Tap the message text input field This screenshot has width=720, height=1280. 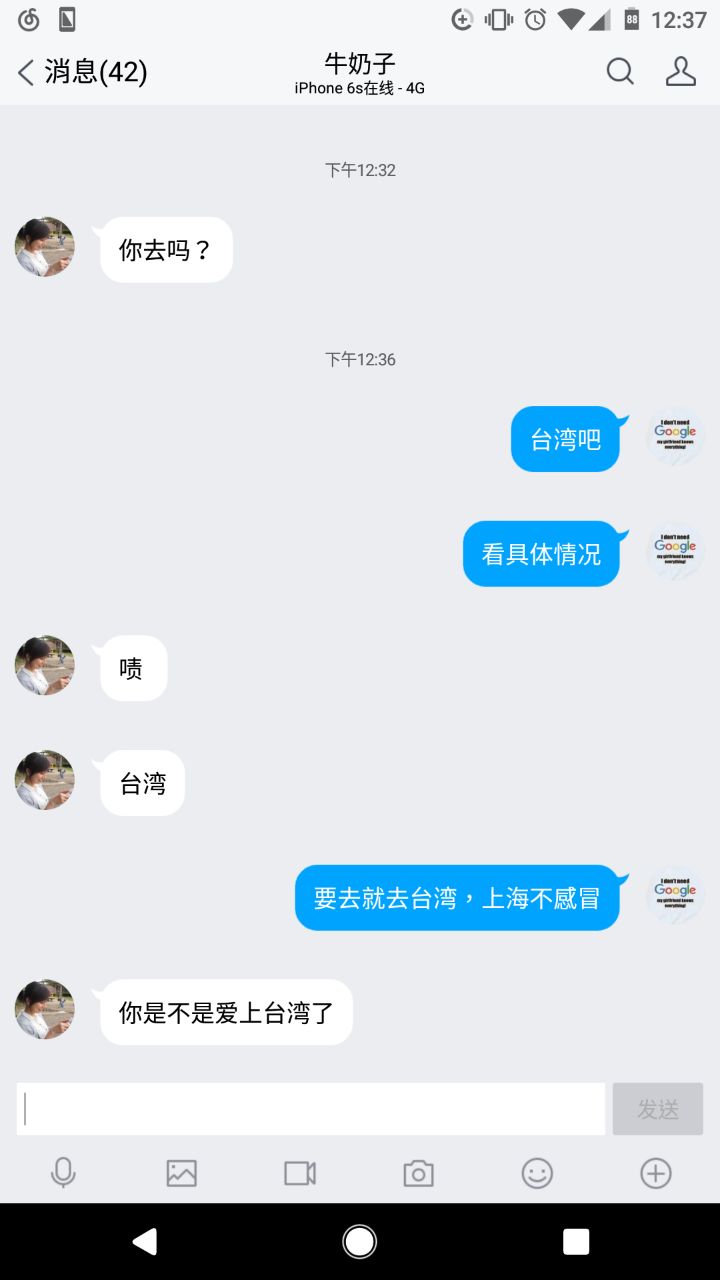311,1109
